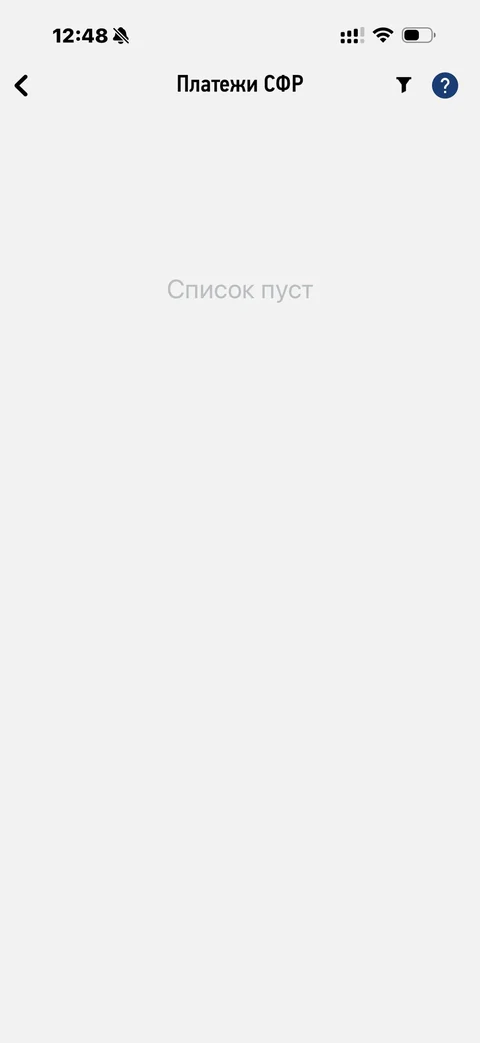Open the payments filter
This screenshot has height=1043, width=480.
point(404,85)
